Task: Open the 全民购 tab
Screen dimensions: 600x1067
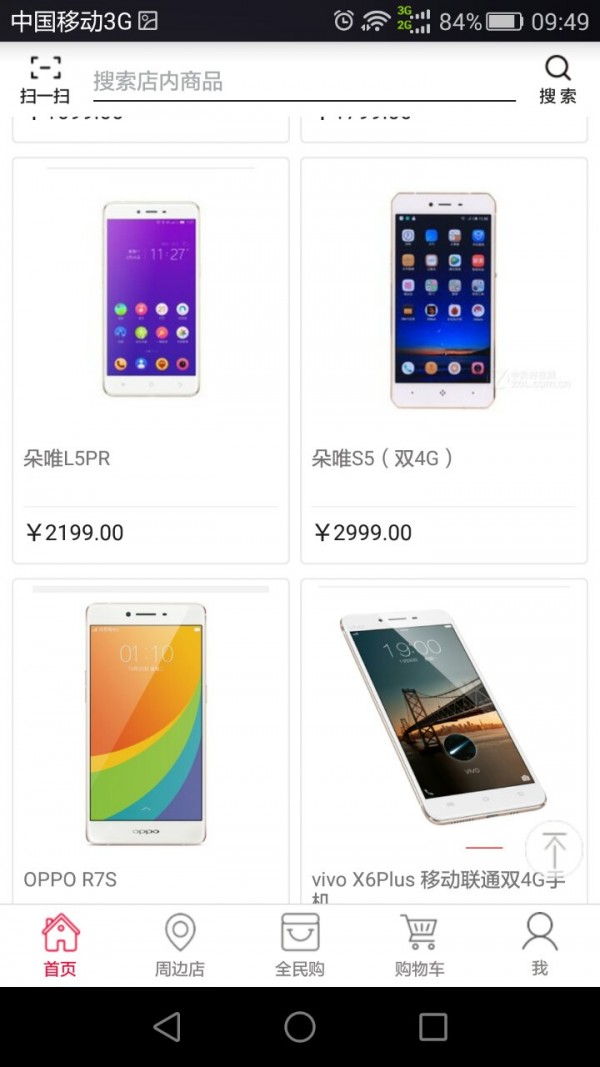Action: click(x=300, y=945)
